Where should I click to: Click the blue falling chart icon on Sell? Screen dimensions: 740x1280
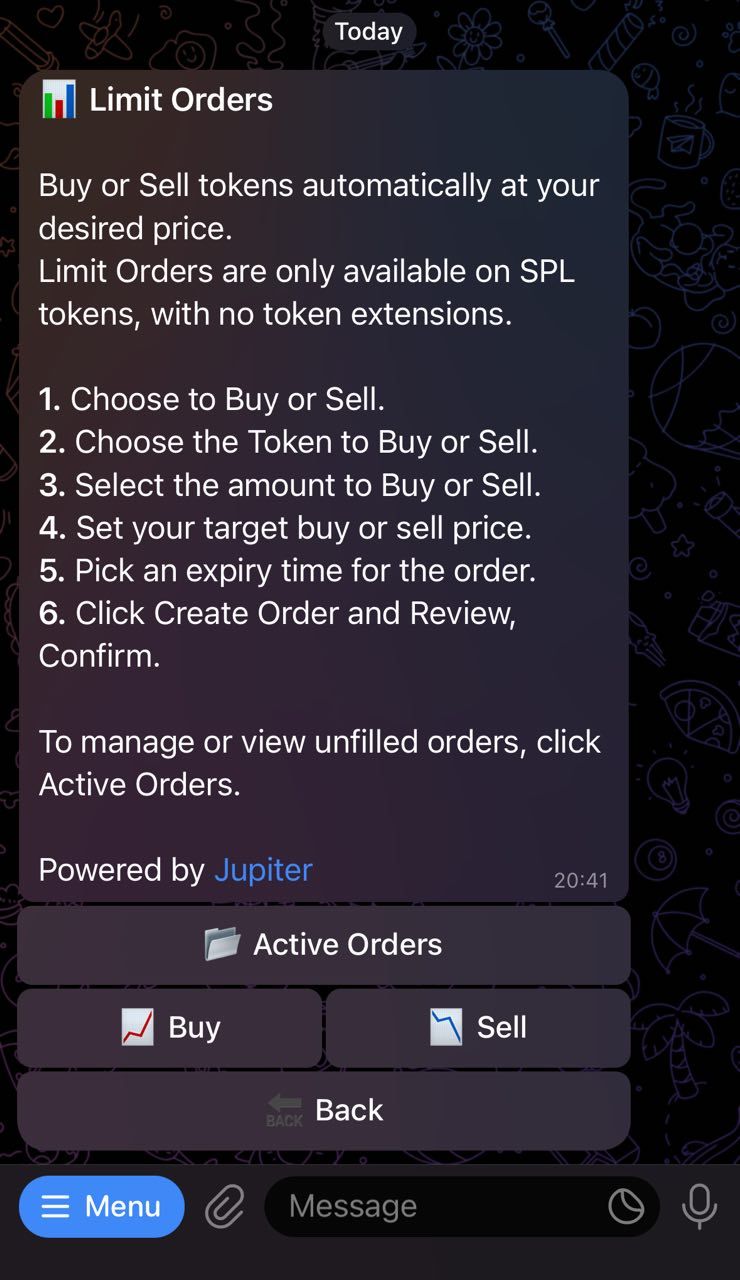(444, 1027)
